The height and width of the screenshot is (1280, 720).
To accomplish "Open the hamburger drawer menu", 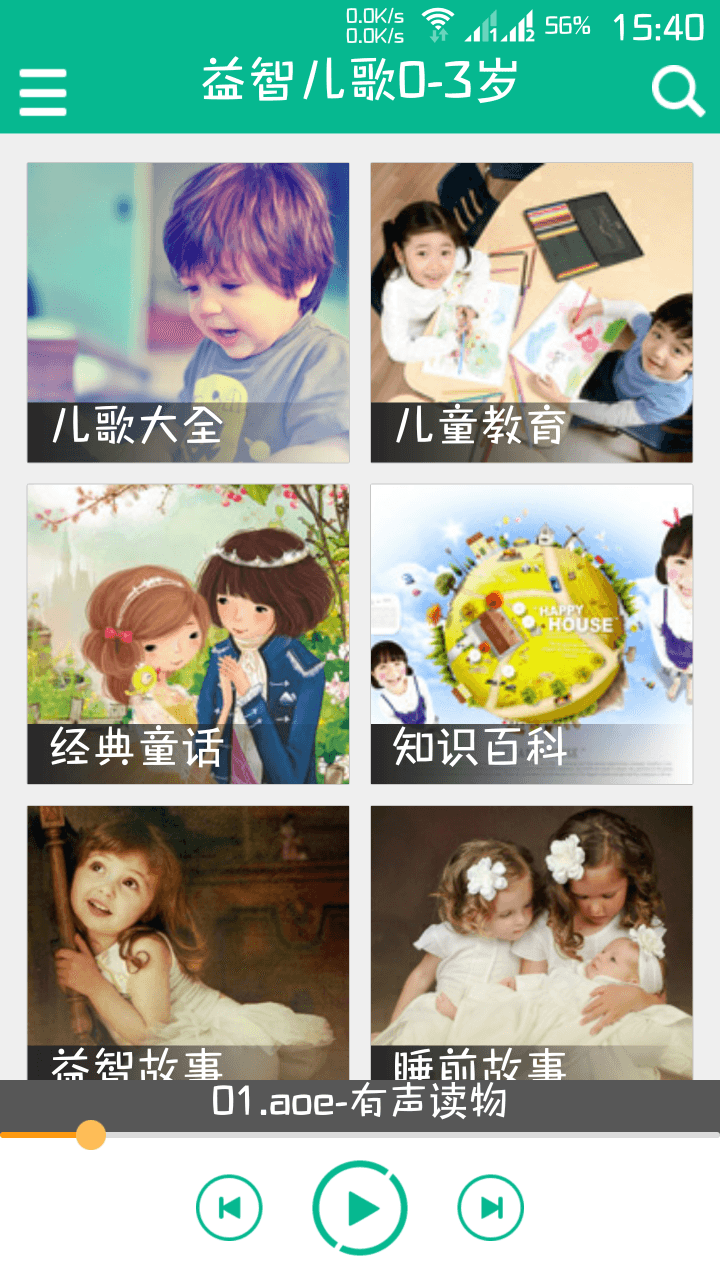I will click(43, 92).
